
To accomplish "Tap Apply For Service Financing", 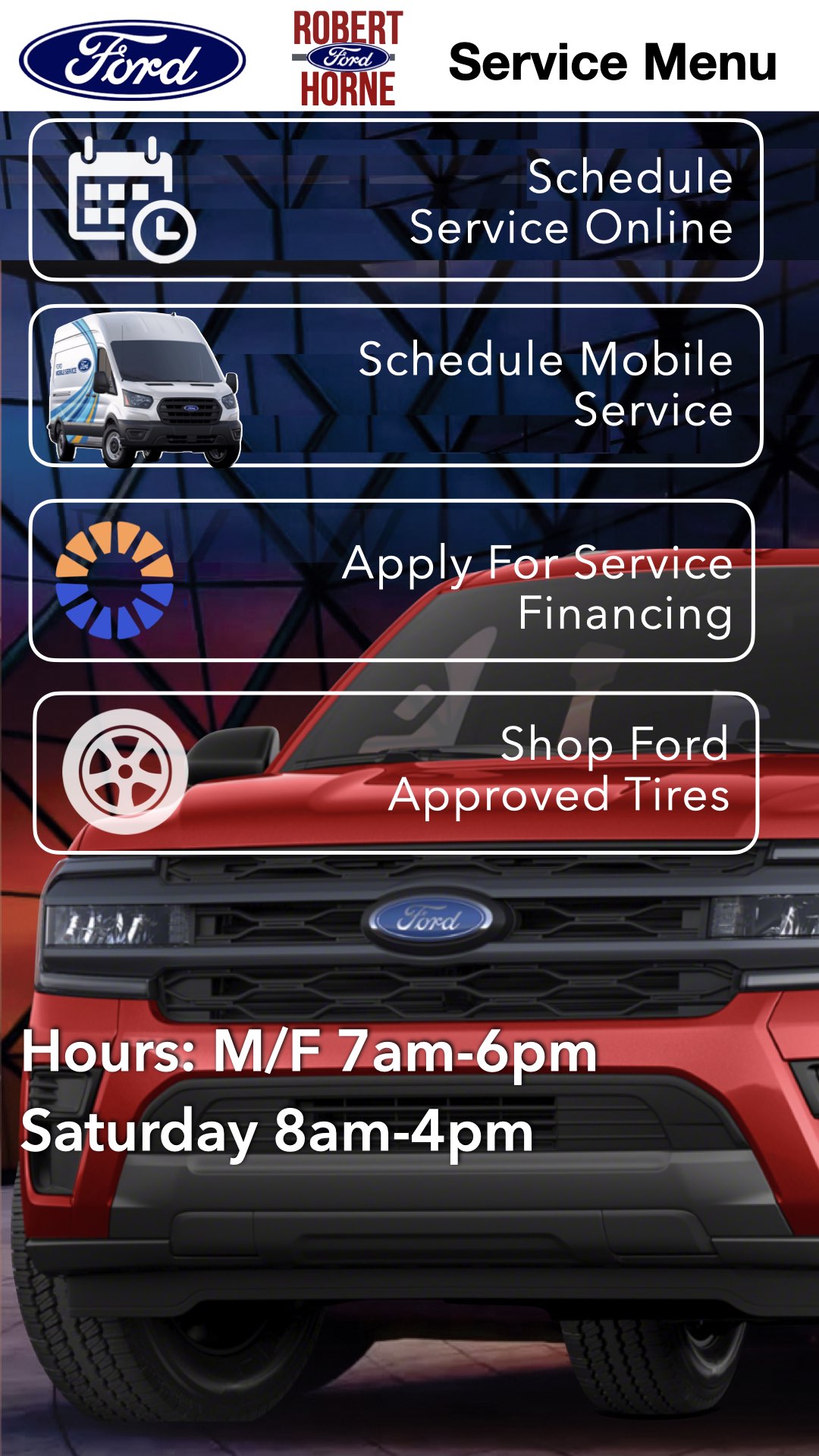I will pos(392,581).
